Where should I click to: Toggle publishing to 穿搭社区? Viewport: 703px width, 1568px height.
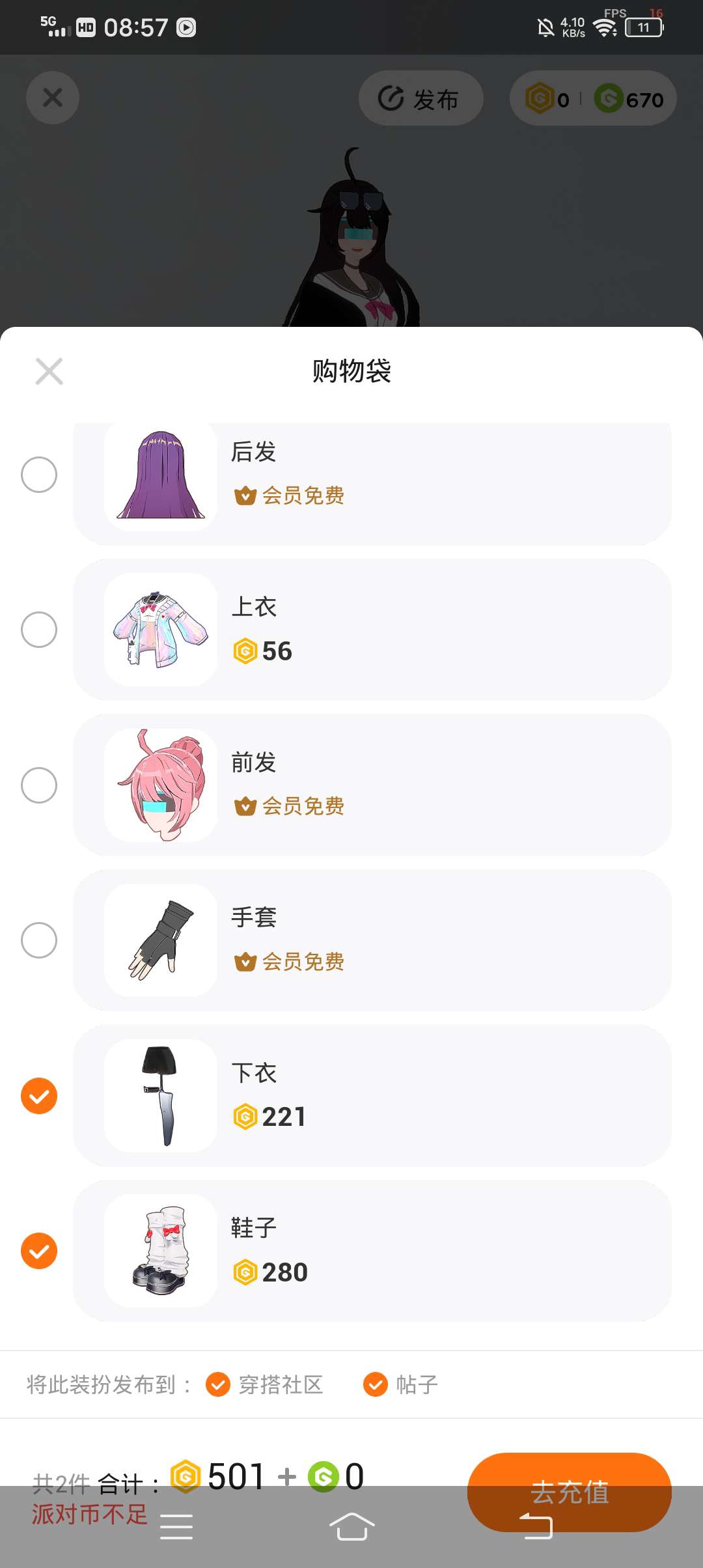point(218,1384)
